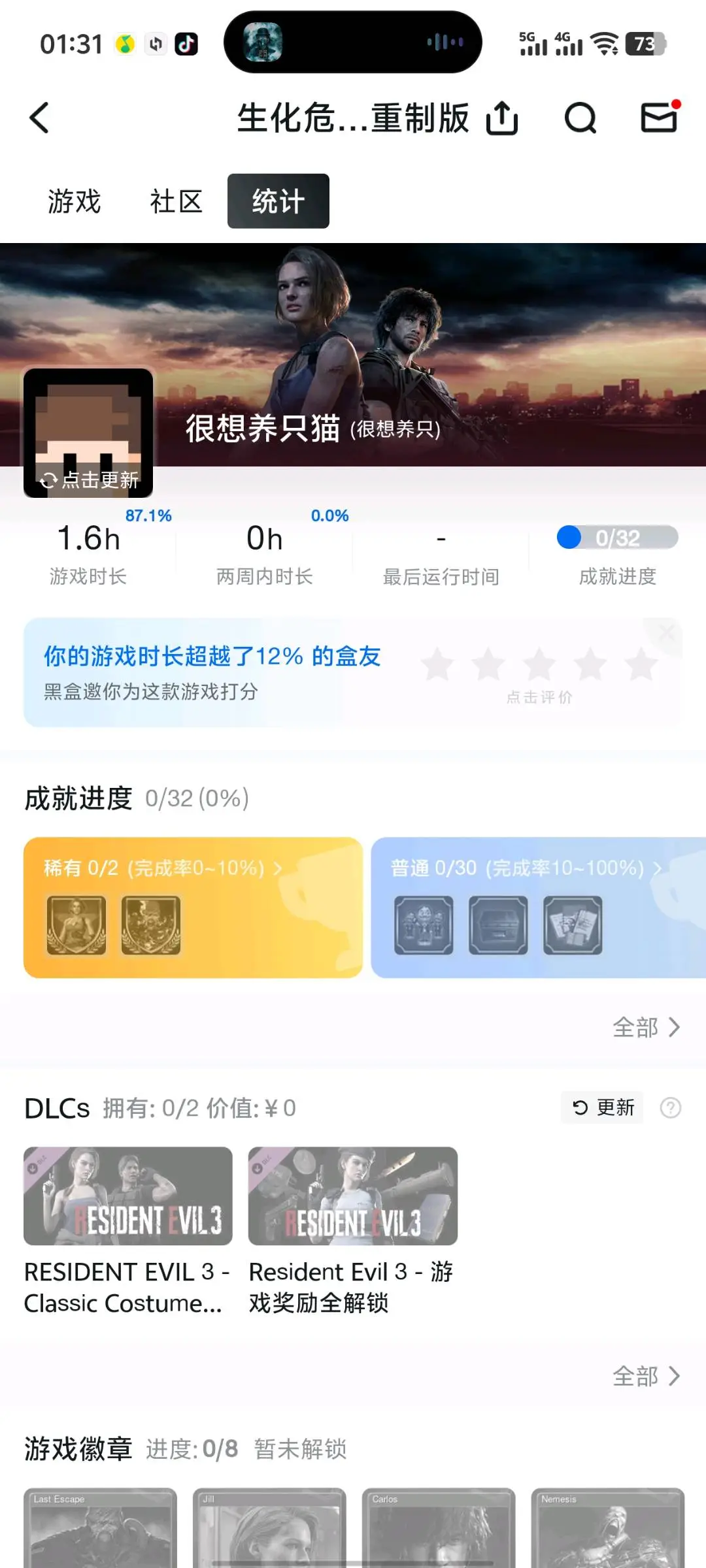The height and width of the screenshot is (1568, 706).
Task: Open the Last Escape badge card
Action: [101, 1527]
